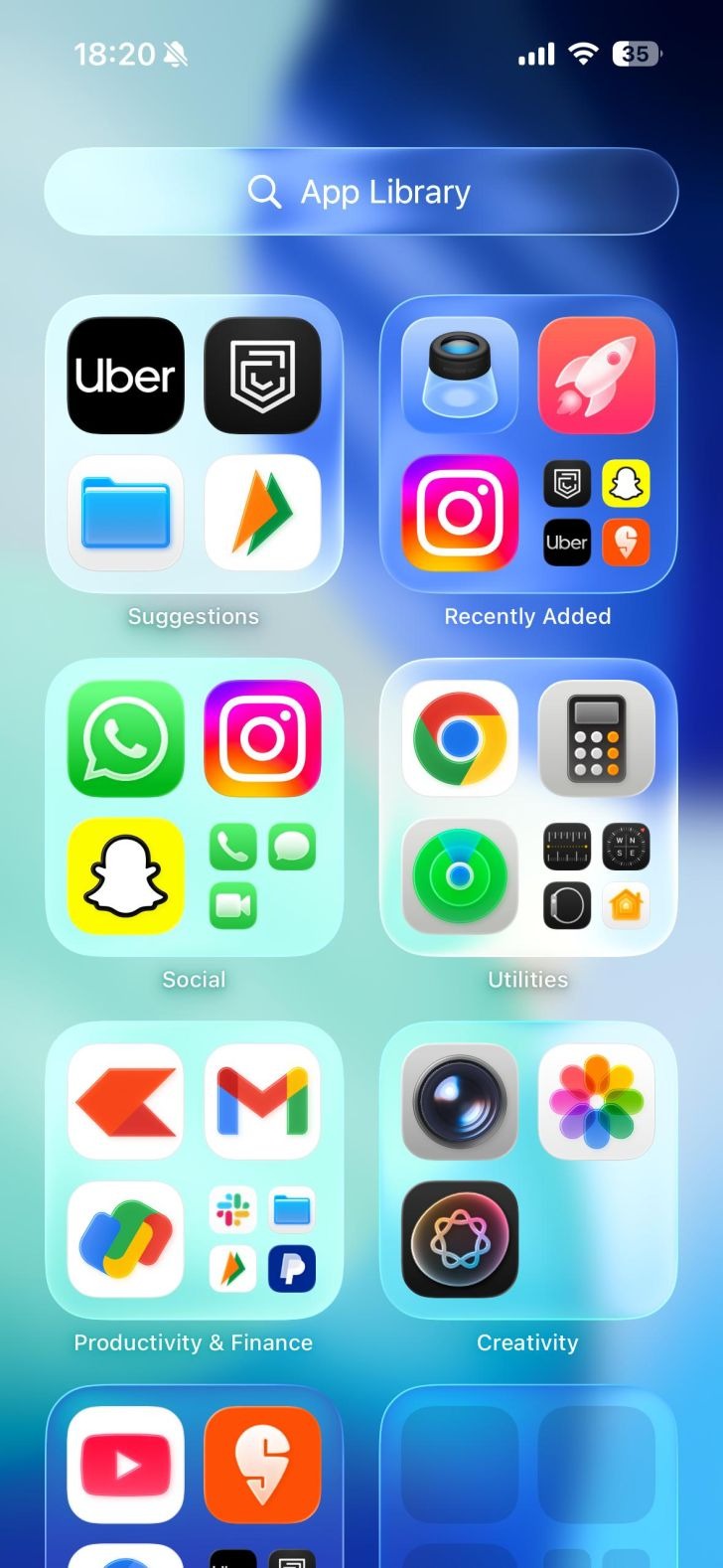Viewport: 723px width, 1568px height.
Task: Expand Productivity & Finance small app cluster
Action: 262,1239
